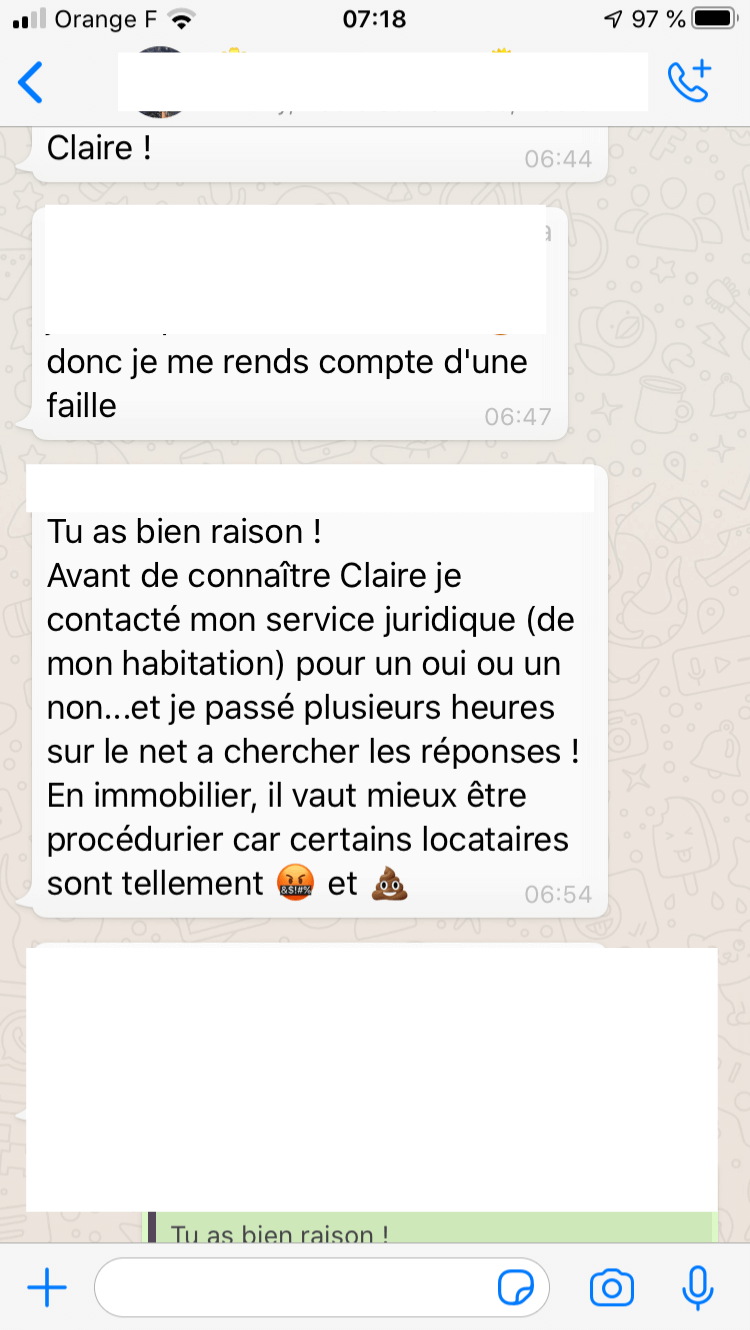Go back to the chats list
This screenshot has width=750, height=1330.
(x=32, y=82)
